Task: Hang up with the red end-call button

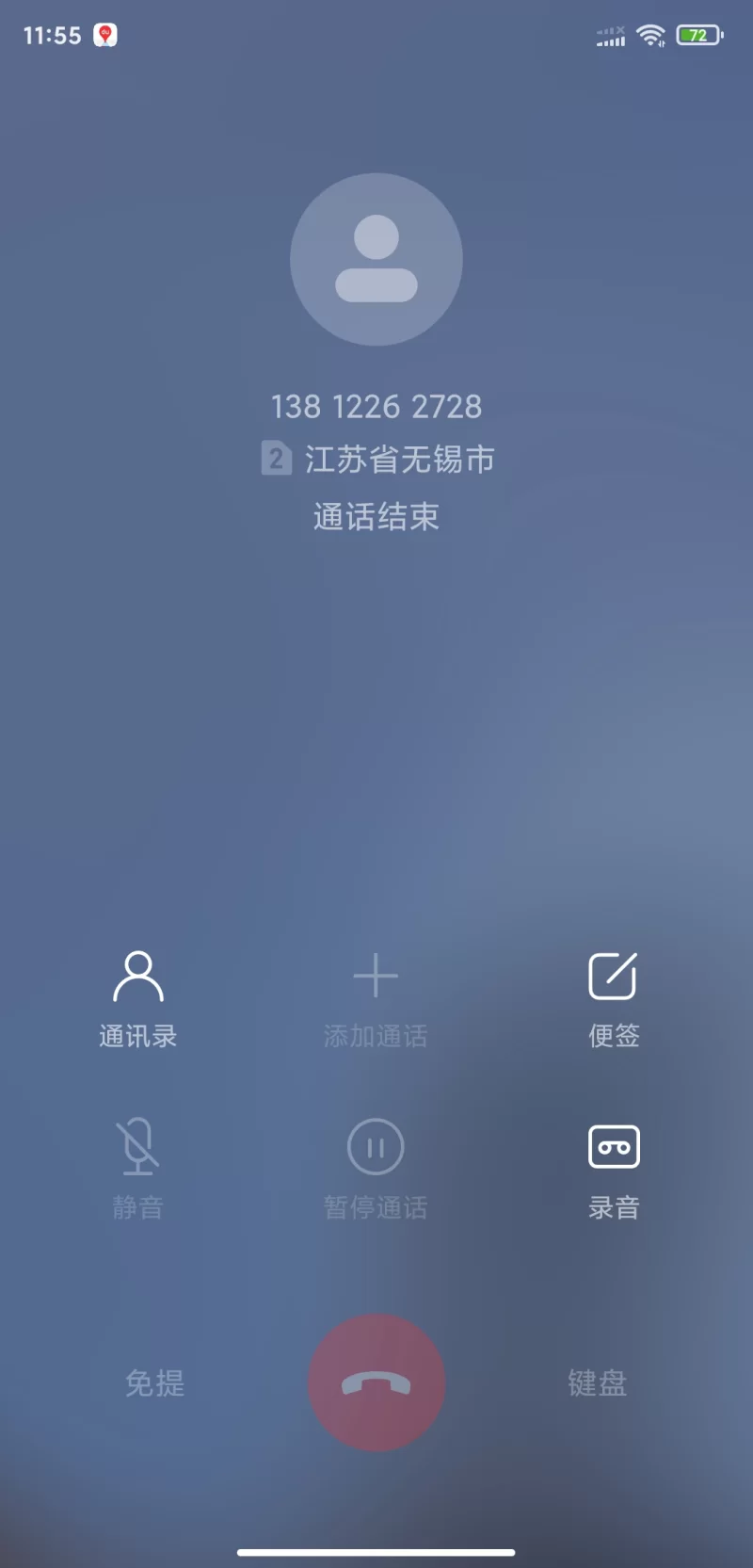Action: pos(376,1382)
